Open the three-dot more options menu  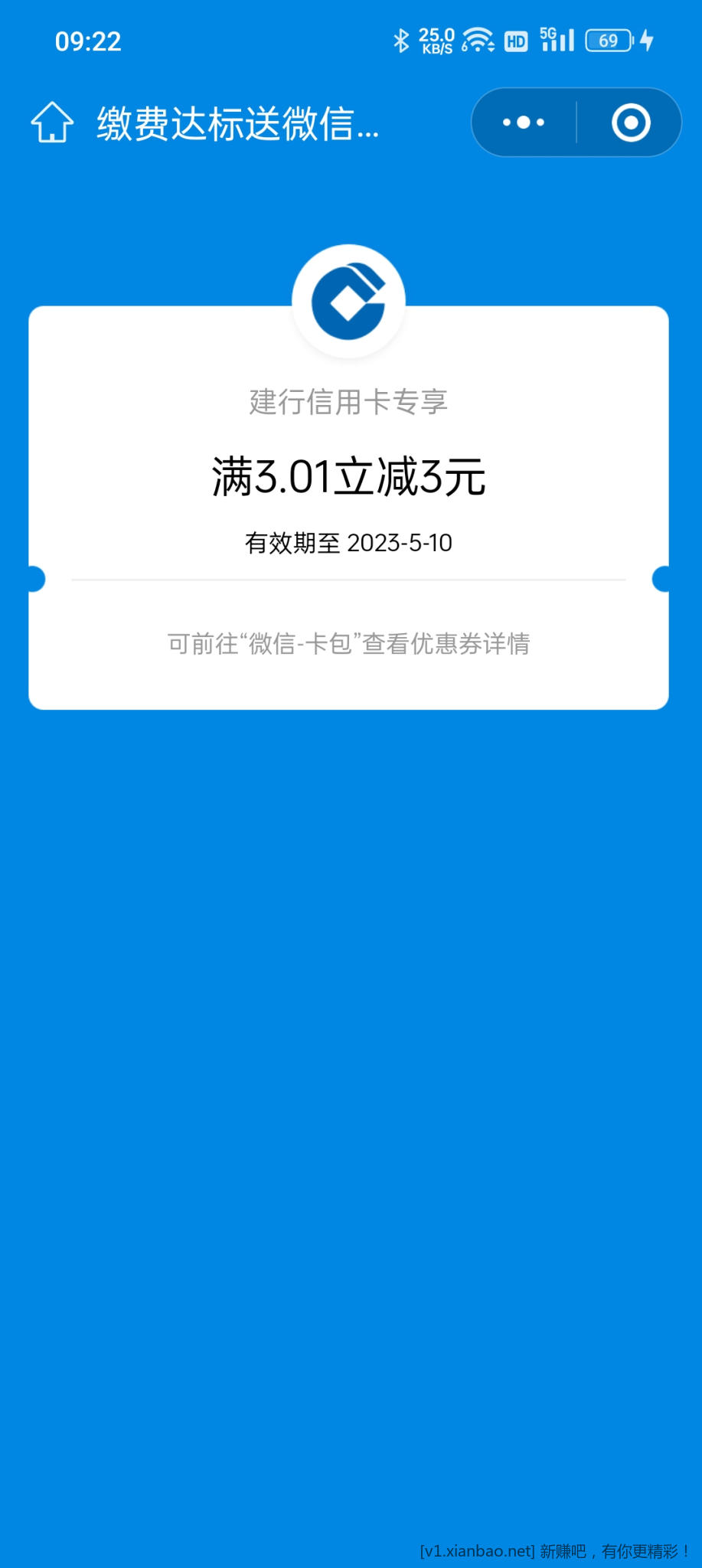[524, 122]
